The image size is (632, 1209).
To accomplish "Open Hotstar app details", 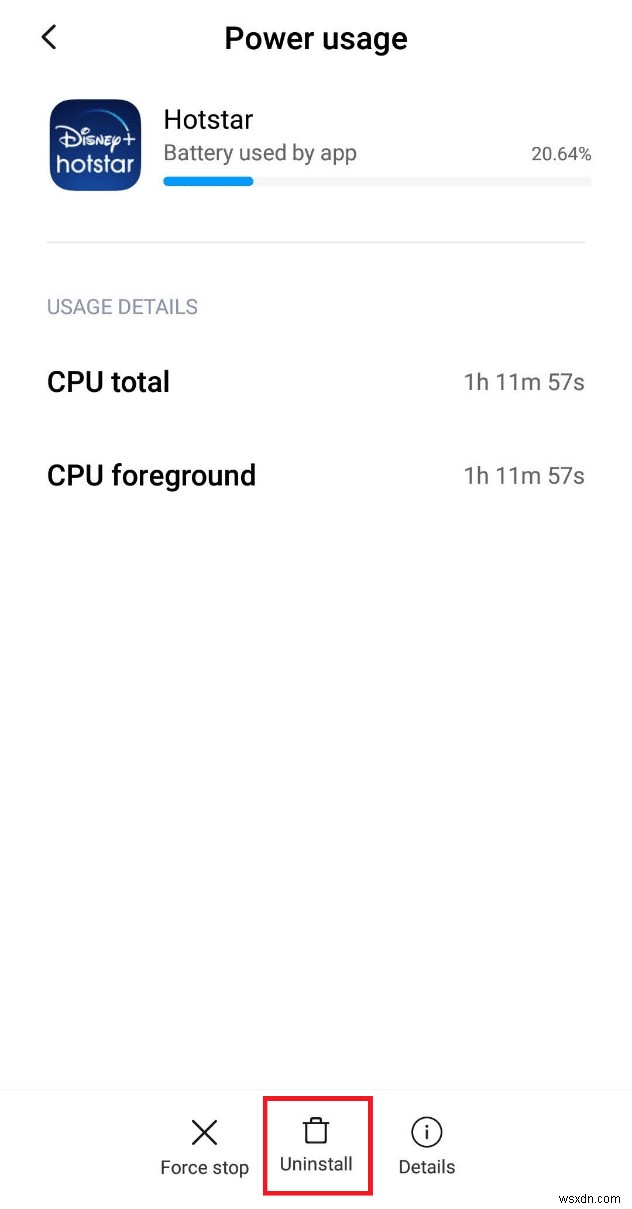I will [x=427, y=1146].
